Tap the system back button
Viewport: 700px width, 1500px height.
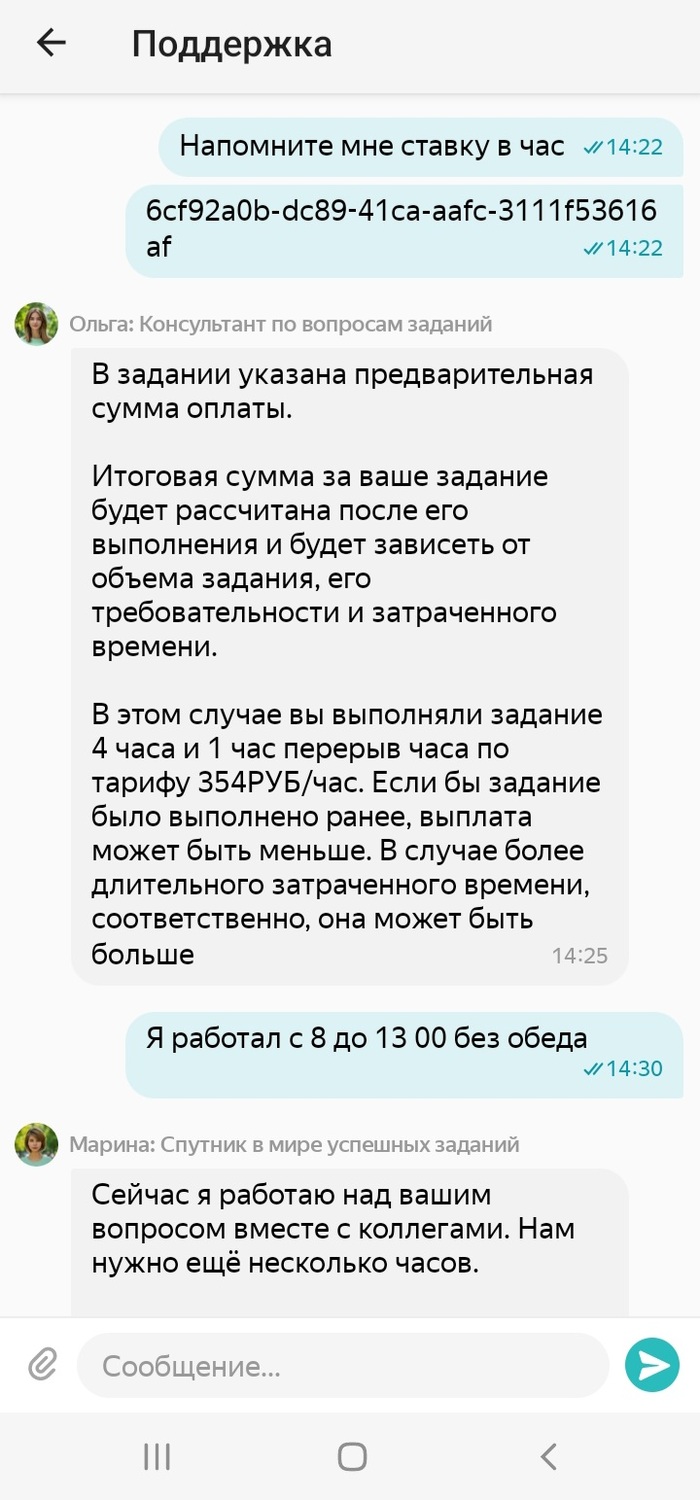[547, 1457]
